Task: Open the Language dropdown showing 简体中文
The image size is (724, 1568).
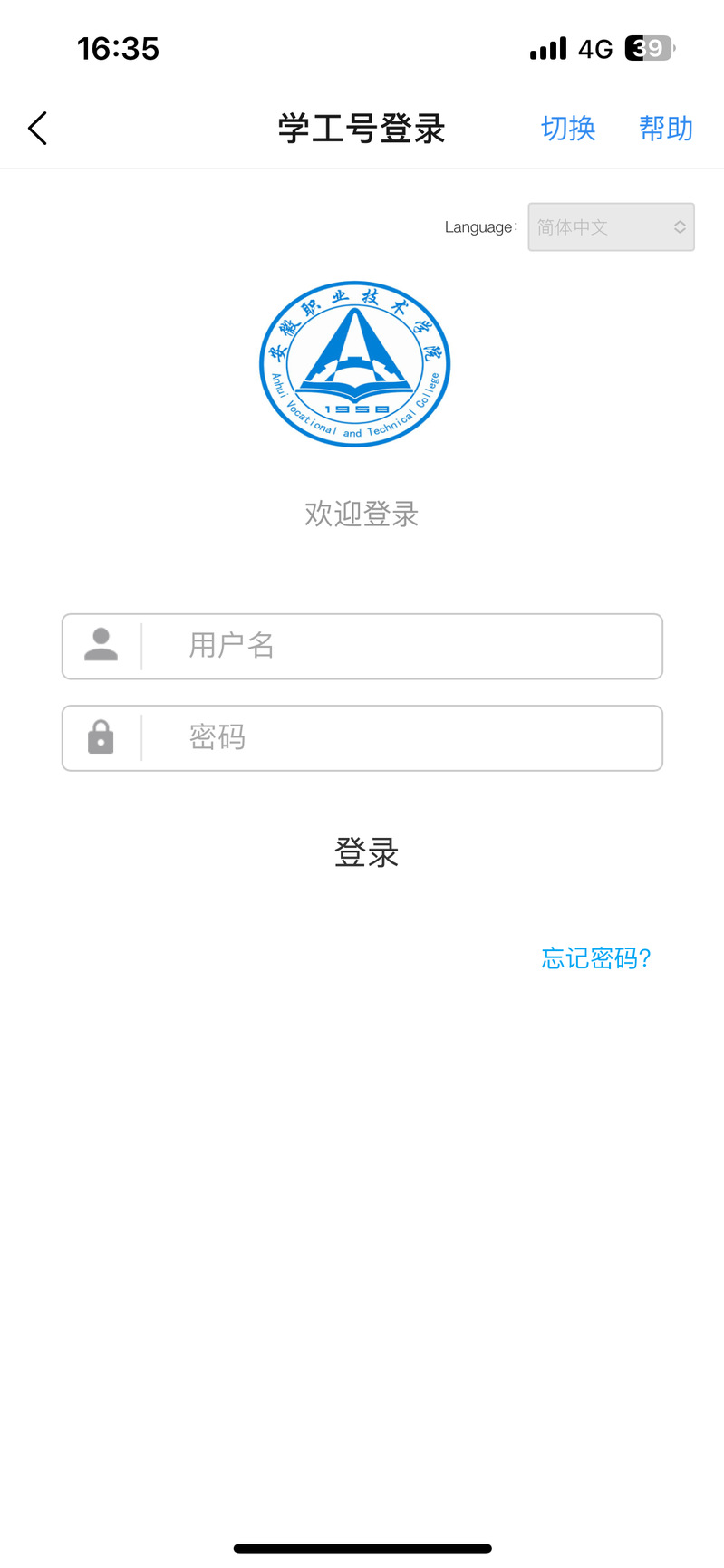Action: (x=611, y=227)
